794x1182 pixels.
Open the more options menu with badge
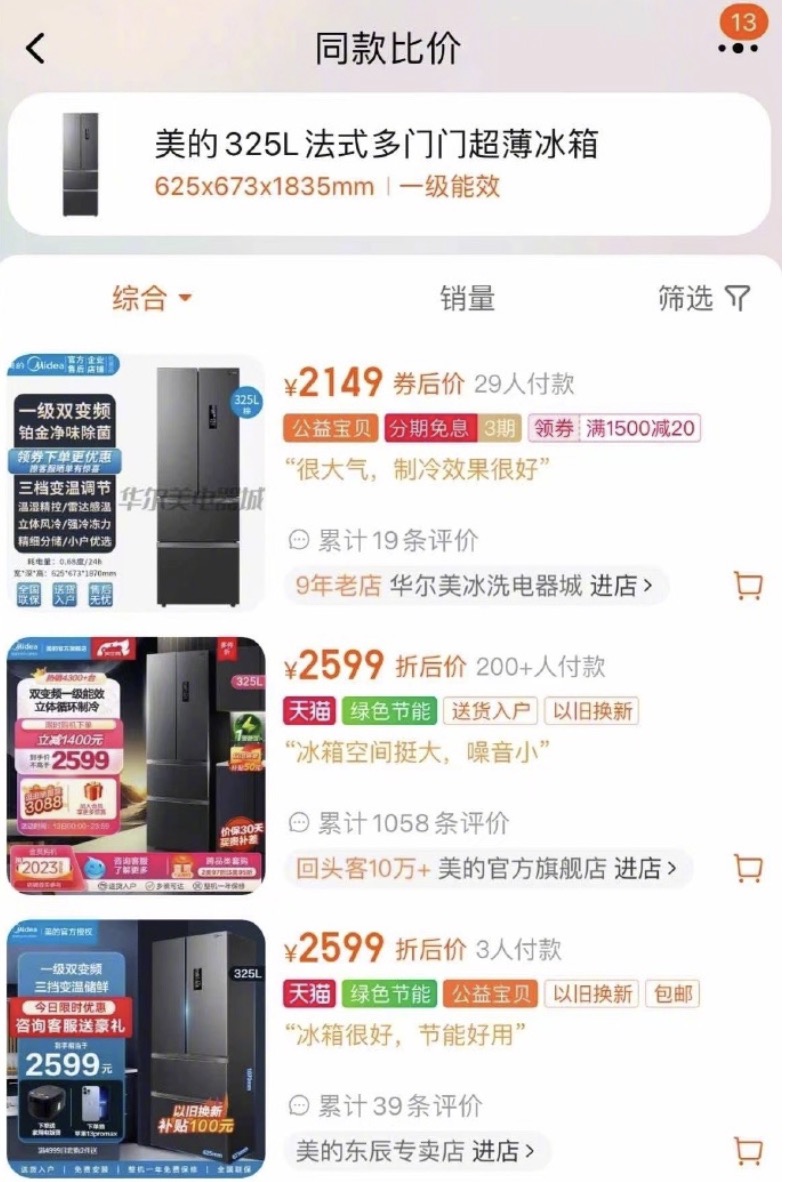738,45
